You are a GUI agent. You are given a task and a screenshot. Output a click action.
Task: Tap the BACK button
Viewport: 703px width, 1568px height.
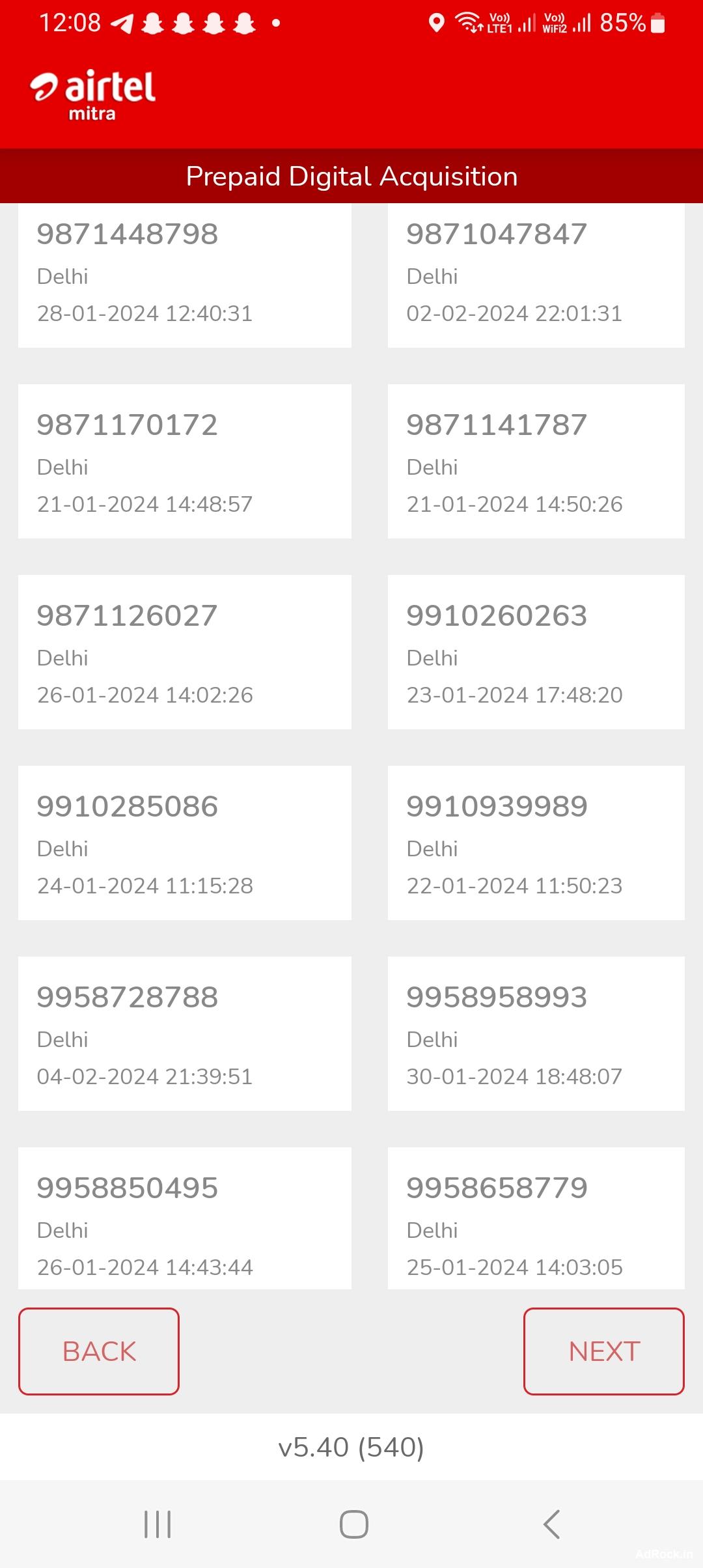(x=99, y=1351)
